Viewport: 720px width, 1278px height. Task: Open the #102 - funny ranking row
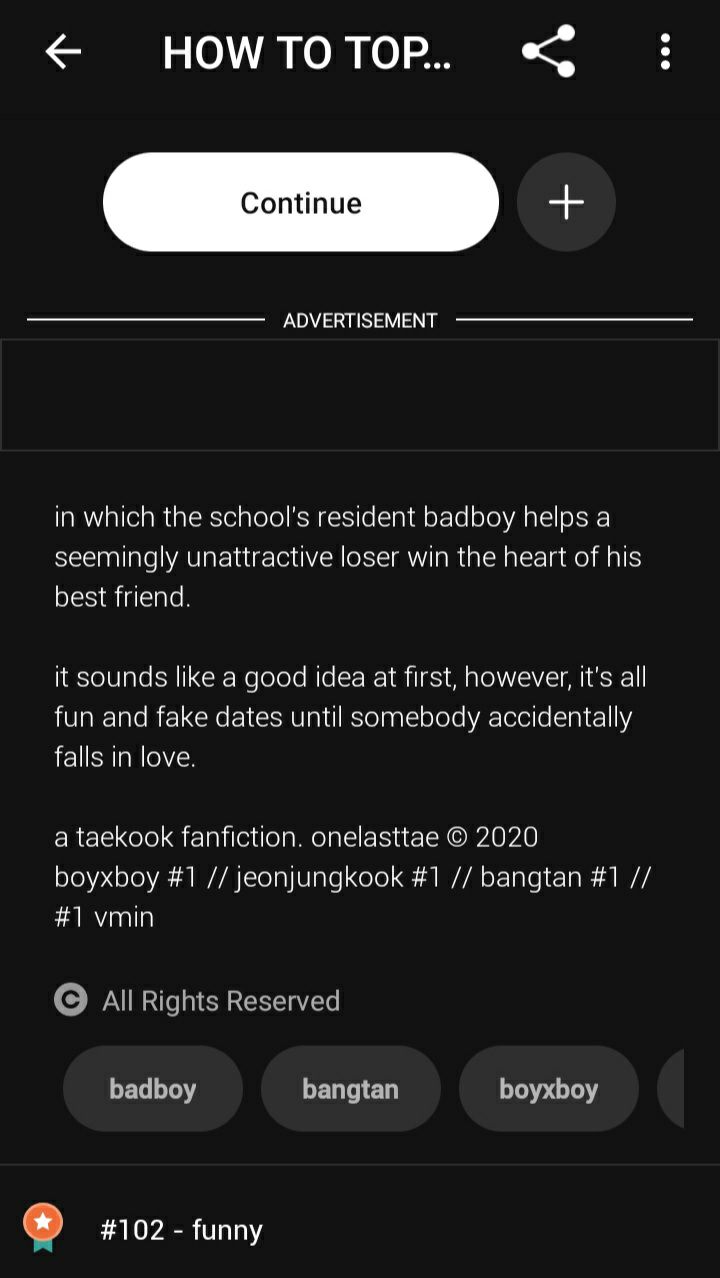click(360, 1229)
